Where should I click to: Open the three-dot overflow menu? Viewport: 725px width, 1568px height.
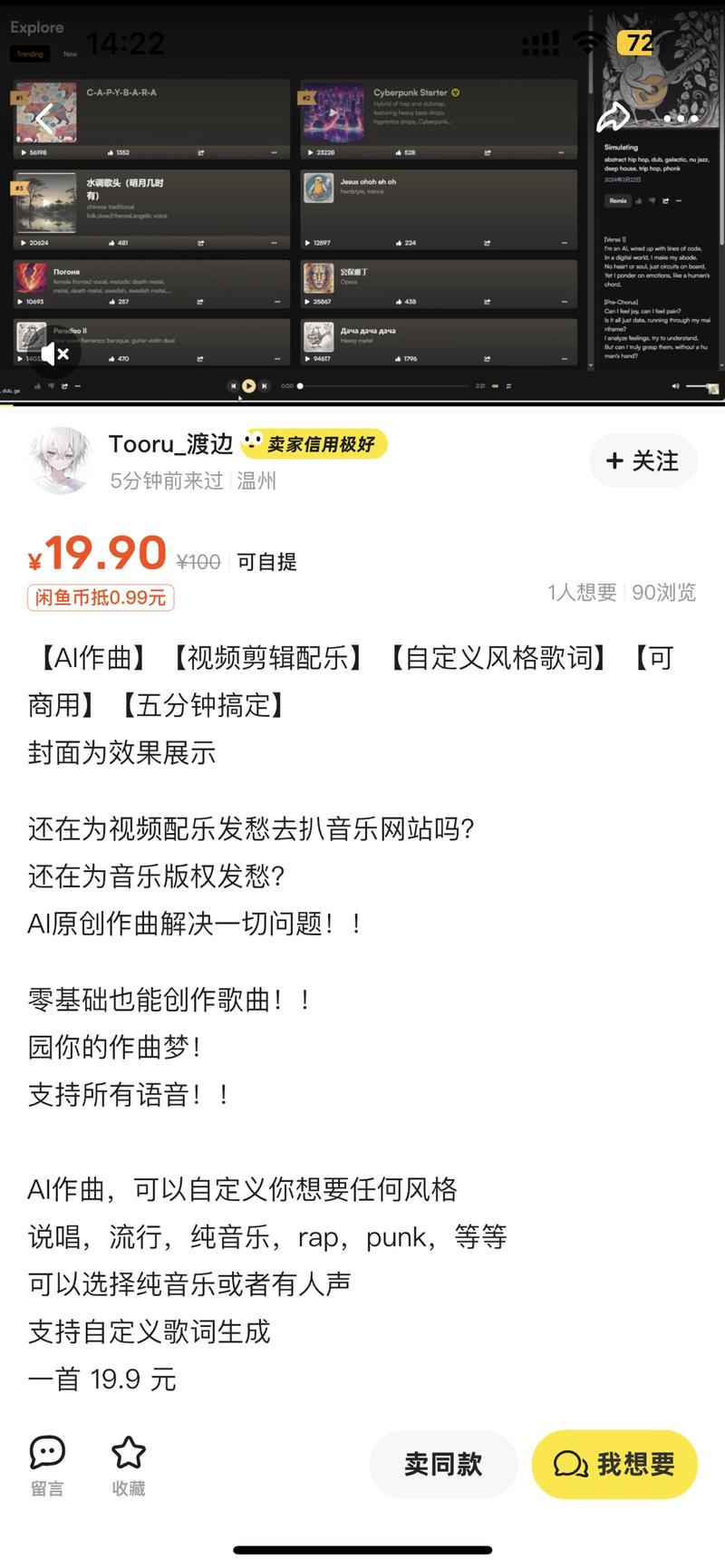681,118
